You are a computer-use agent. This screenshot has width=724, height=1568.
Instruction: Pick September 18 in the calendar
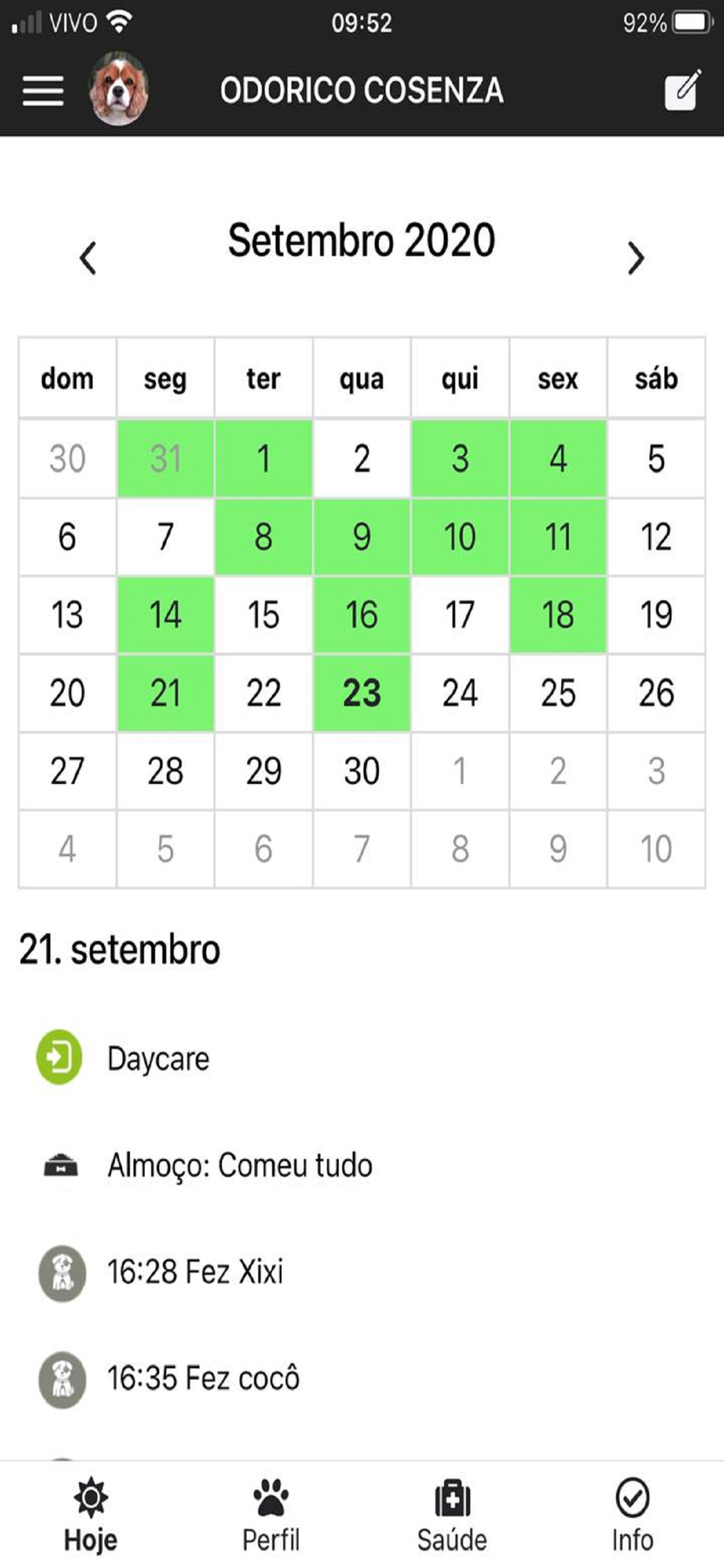click(558, 615)
